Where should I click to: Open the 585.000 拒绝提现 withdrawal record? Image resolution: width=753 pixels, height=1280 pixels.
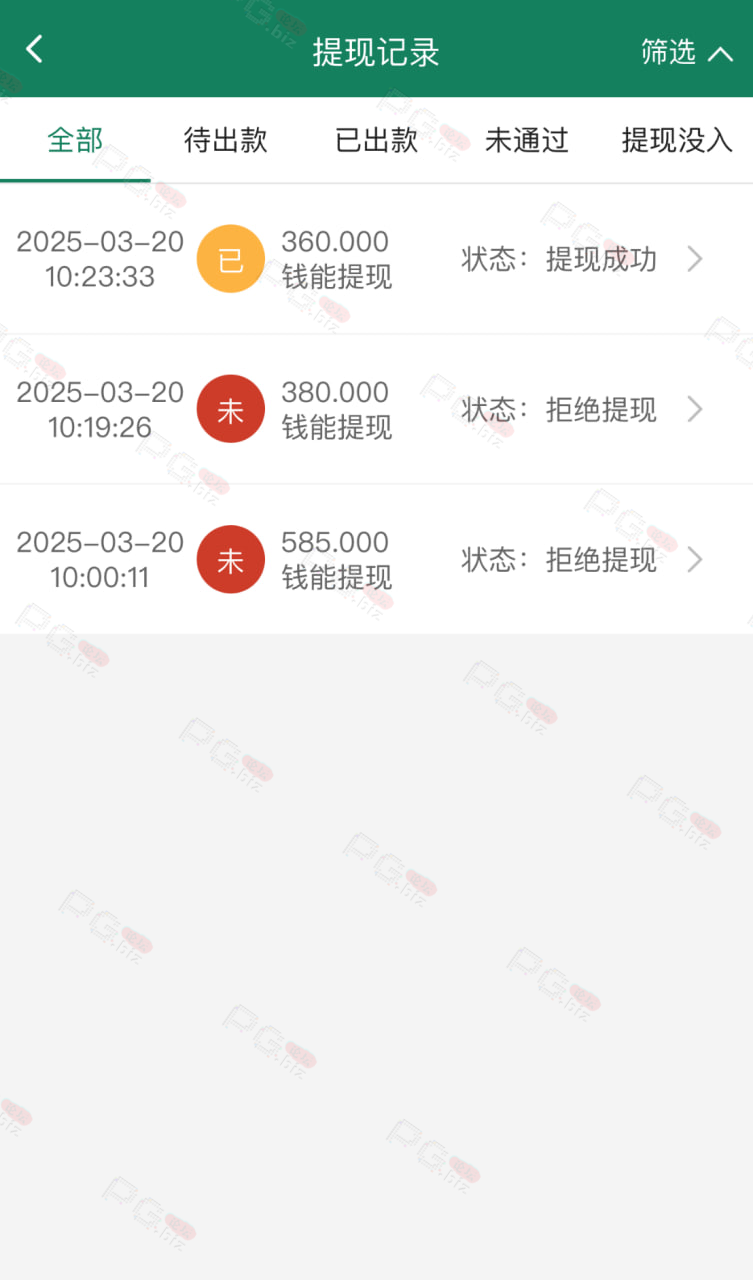(376, 559)
